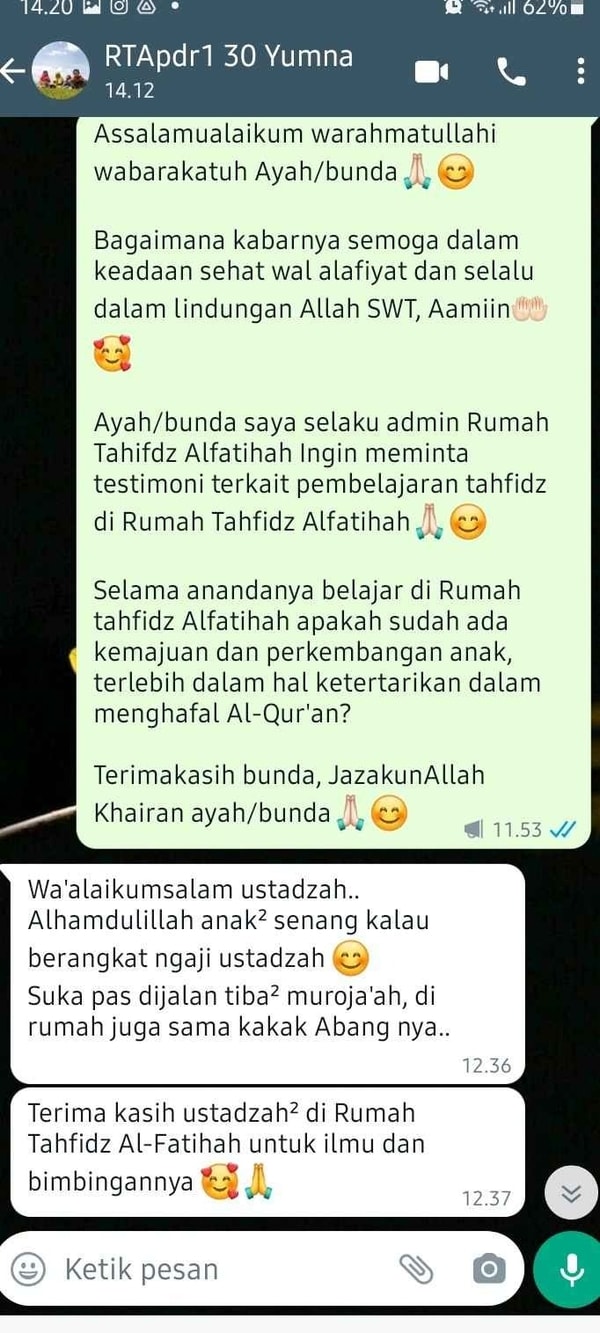Image resolution: width=600 pixels, height=1333 pixels.
Task: Open RTApdr1 30 Yumna contact info
Action: click(228, 70)
